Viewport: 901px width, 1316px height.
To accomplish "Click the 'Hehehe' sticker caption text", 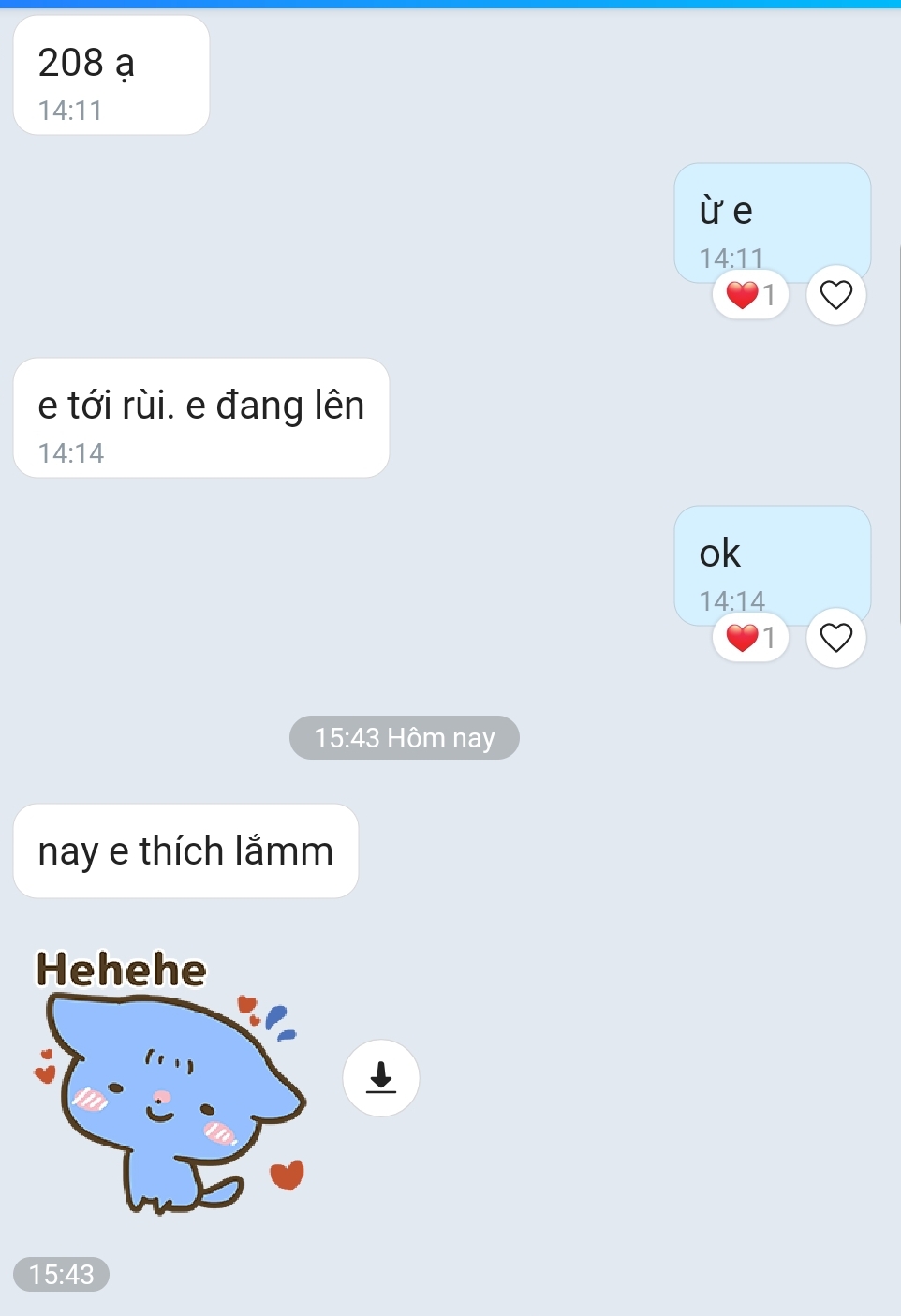I will pyautogui.click(x=120, y=970).
